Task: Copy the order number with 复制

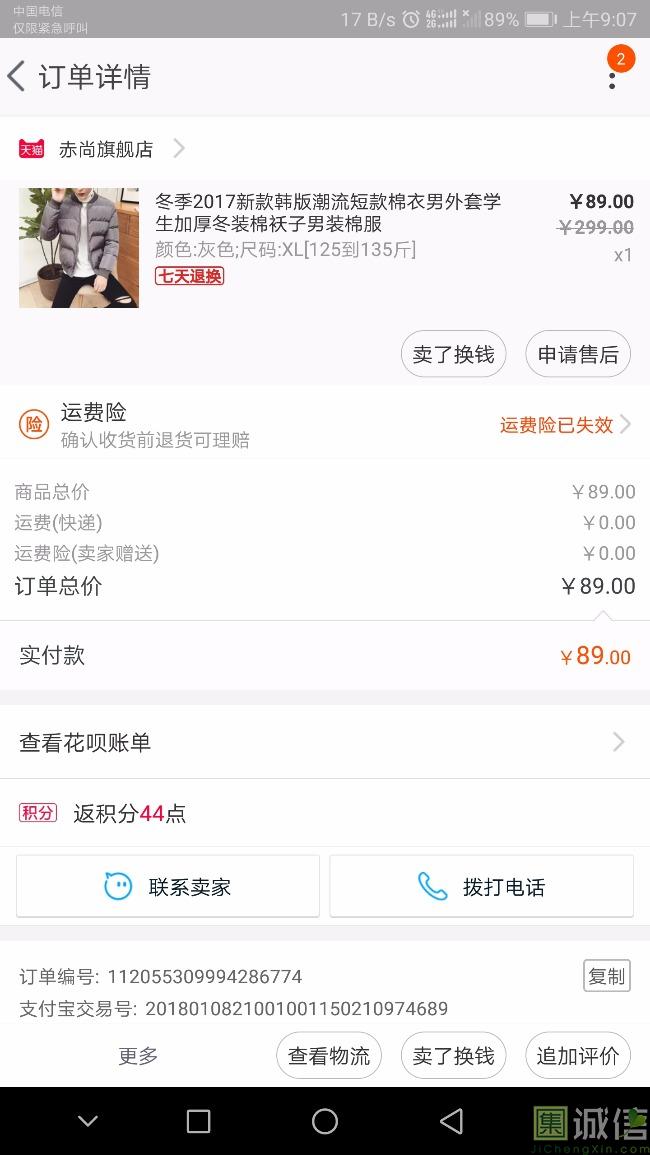Action: (606, 975)
